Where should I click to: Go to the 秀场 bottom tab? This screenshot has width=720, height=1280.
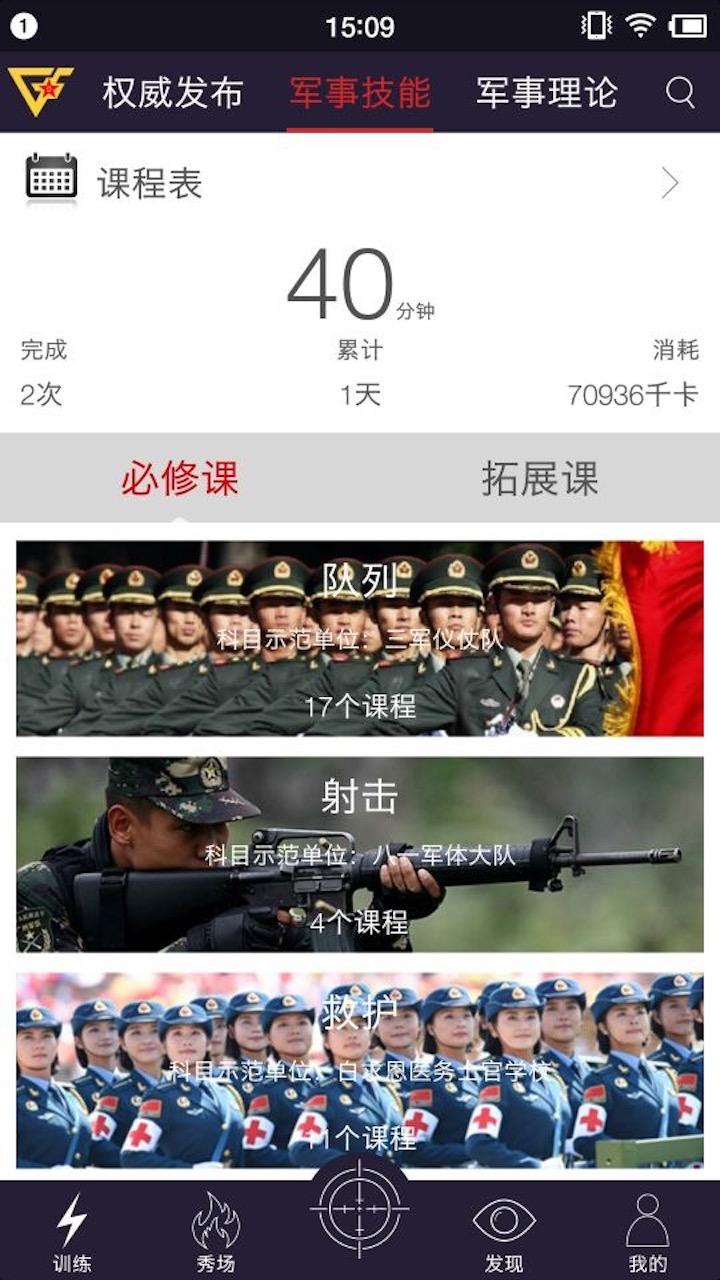pyautogui.click(x=216, y=1232)
